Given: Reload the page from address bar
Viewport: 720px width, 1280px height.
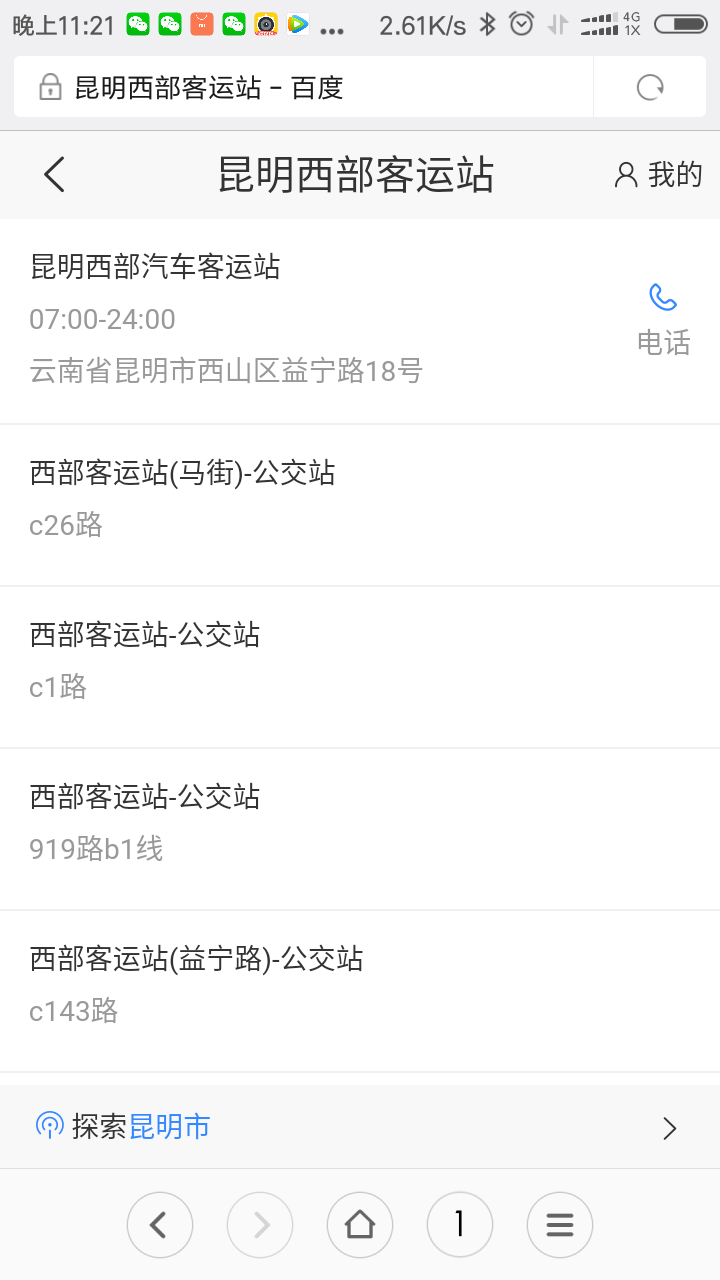Looking at the screenshot, I should (650, 88).
